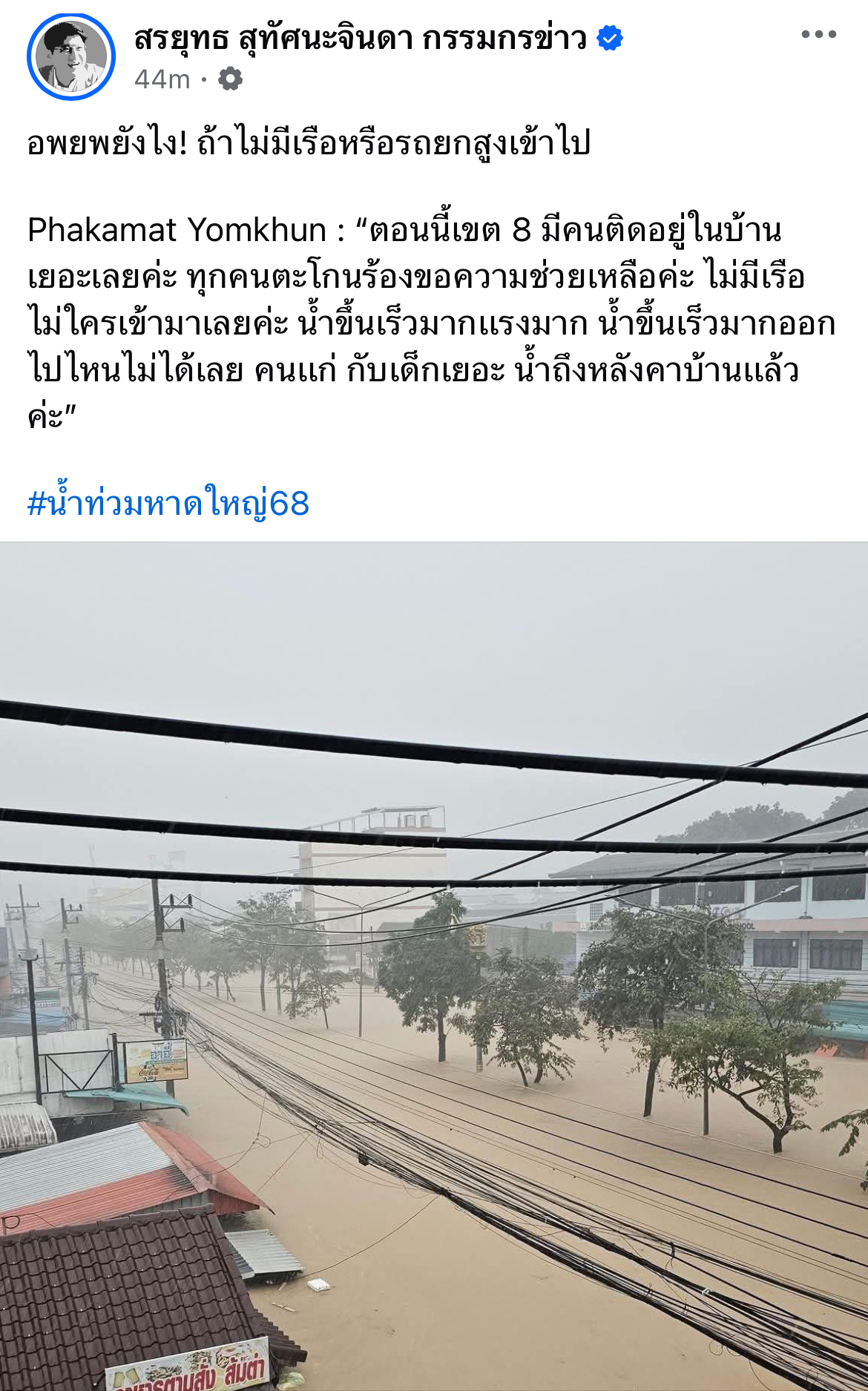Open the page's profile picture
868x1391 pixels.
point(71,57)
